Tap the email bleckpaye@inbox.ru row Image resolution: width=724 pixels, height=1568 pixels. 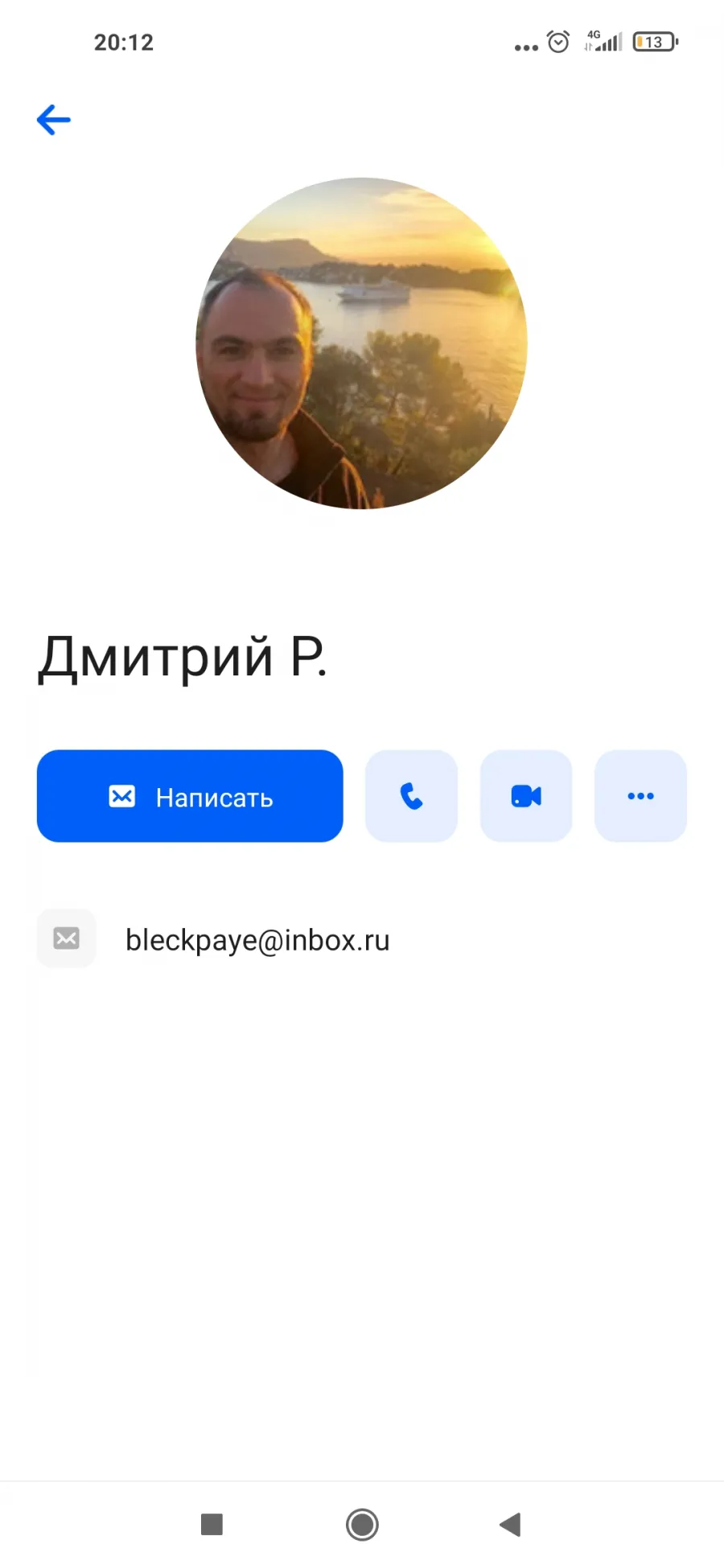pyautogui.click(x=362, y=938)
